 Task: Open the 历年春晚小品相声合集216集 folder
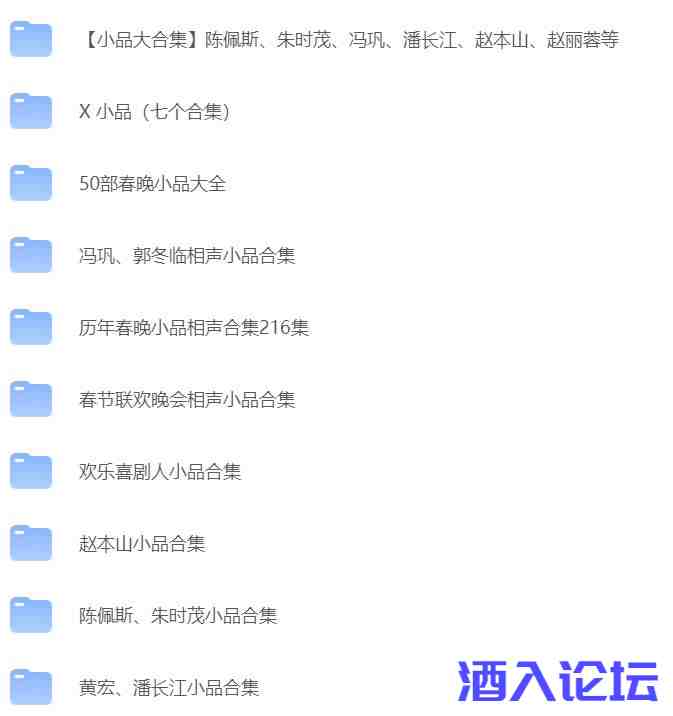click(194, 328)
